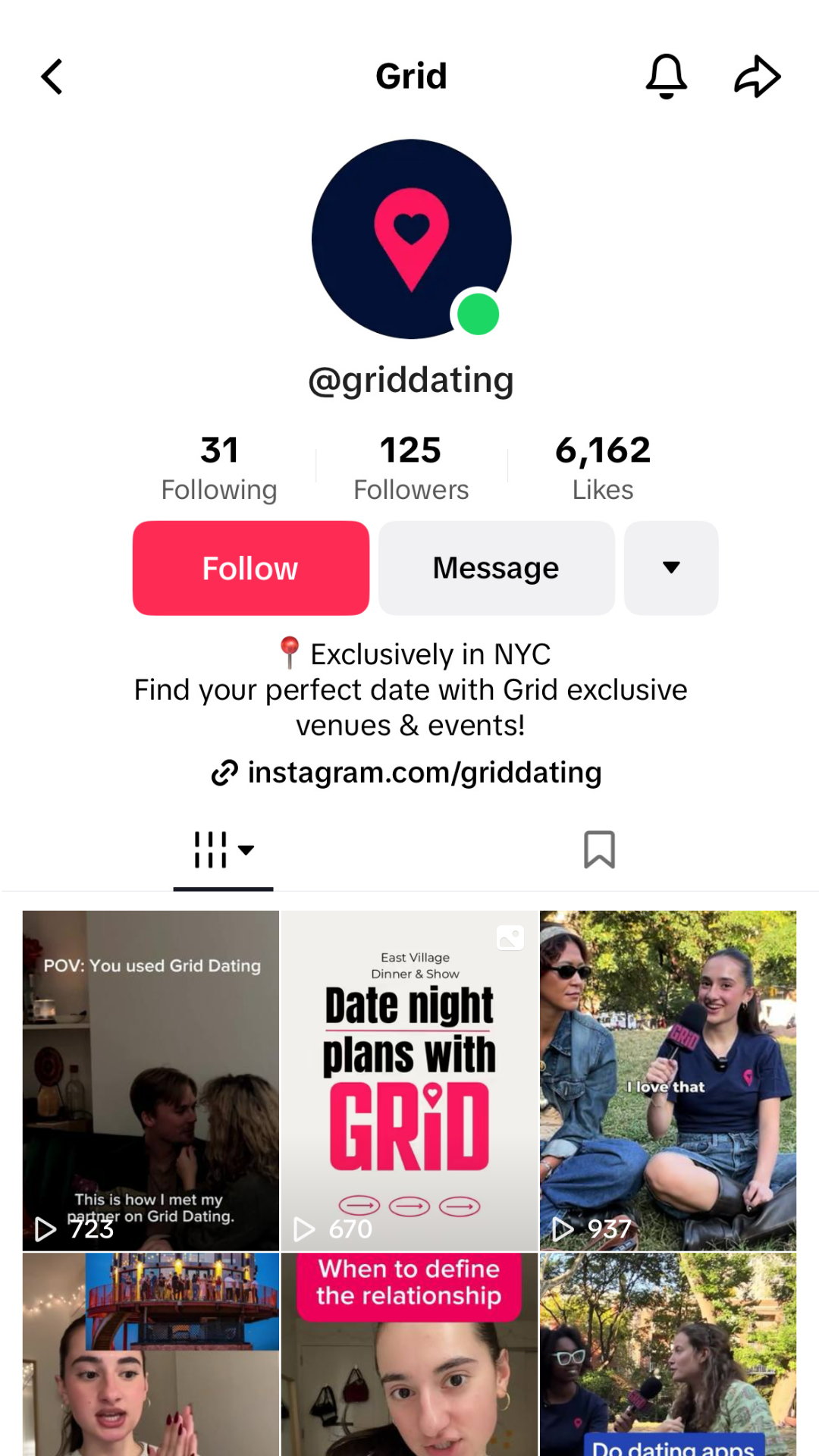The image size is (819, 1456).
Task: Go back using the top-left arrow
Action: tap(52, 77)
